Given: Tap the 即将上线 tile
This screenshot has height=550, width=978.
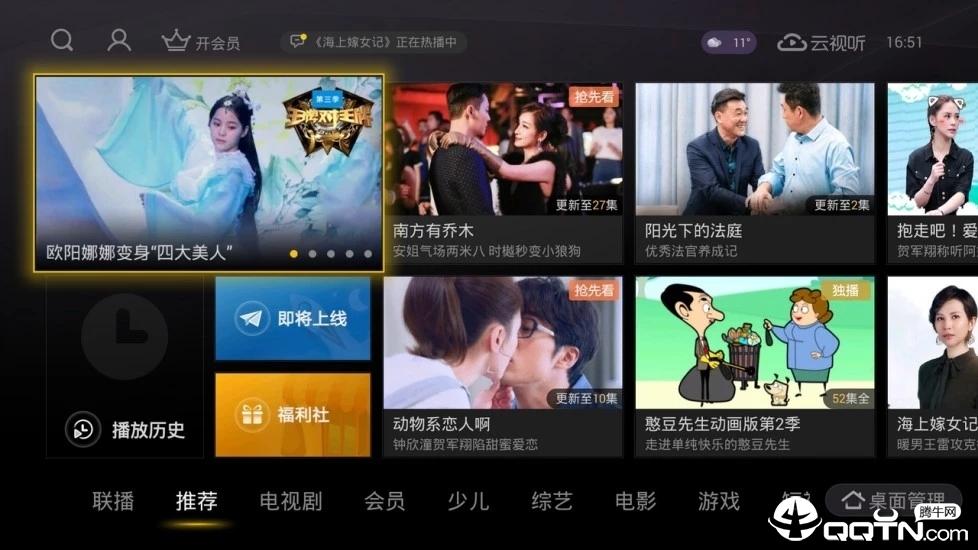Looking at the screenshot, I should (292, 318).
